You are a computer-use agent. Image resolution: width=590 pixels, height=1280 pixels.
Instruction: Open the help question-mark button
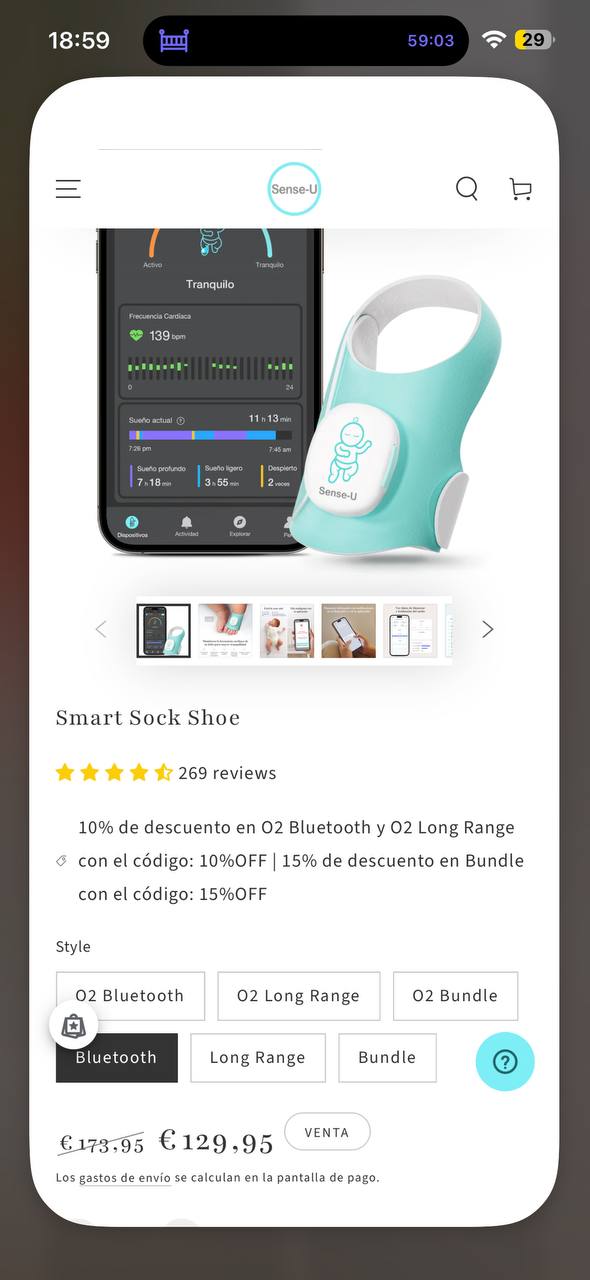pos(505,1062)
